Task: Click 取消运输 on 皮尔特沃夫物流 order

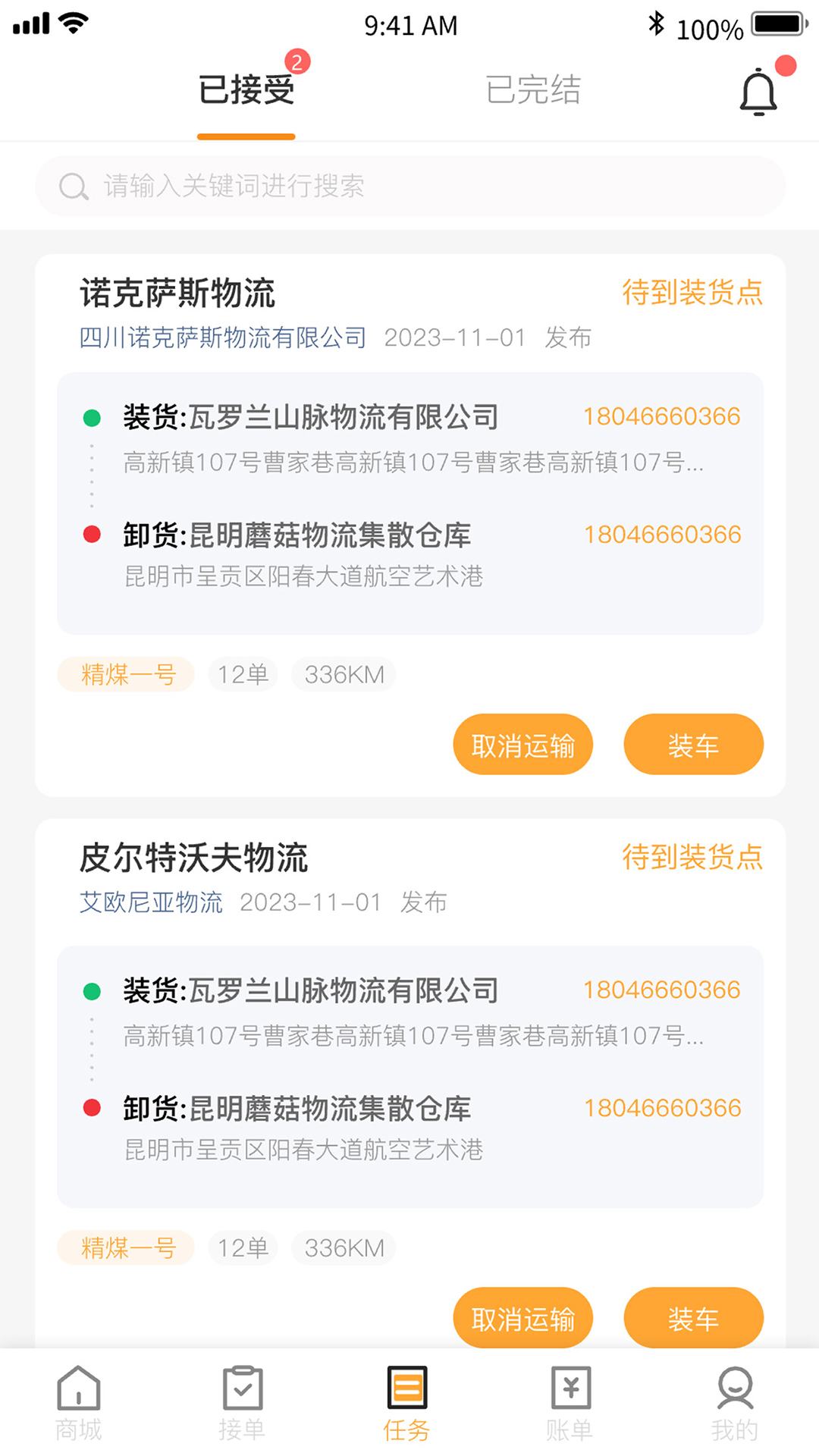Action: click(523, 1318)
